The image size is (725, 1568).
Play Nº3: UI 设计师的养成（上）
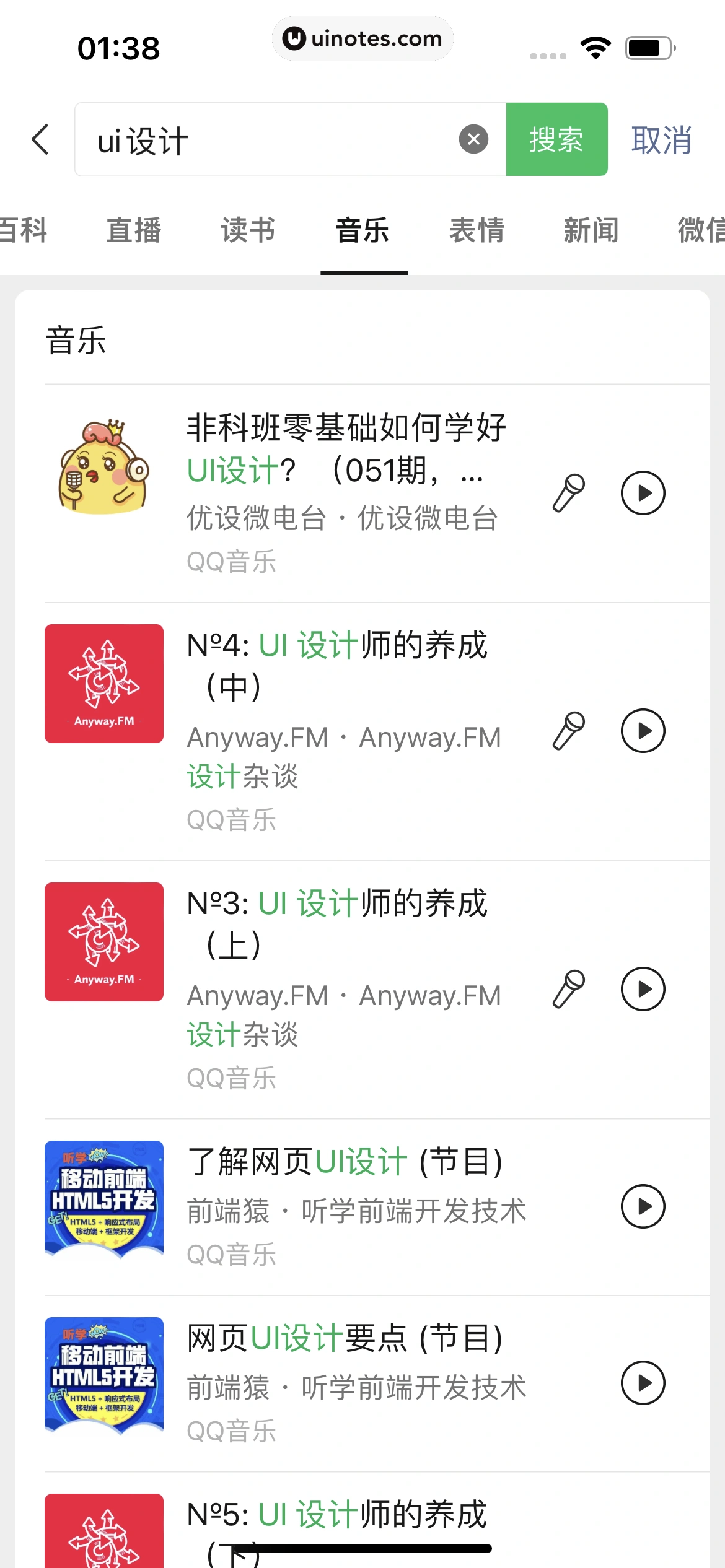pos(643,990)
